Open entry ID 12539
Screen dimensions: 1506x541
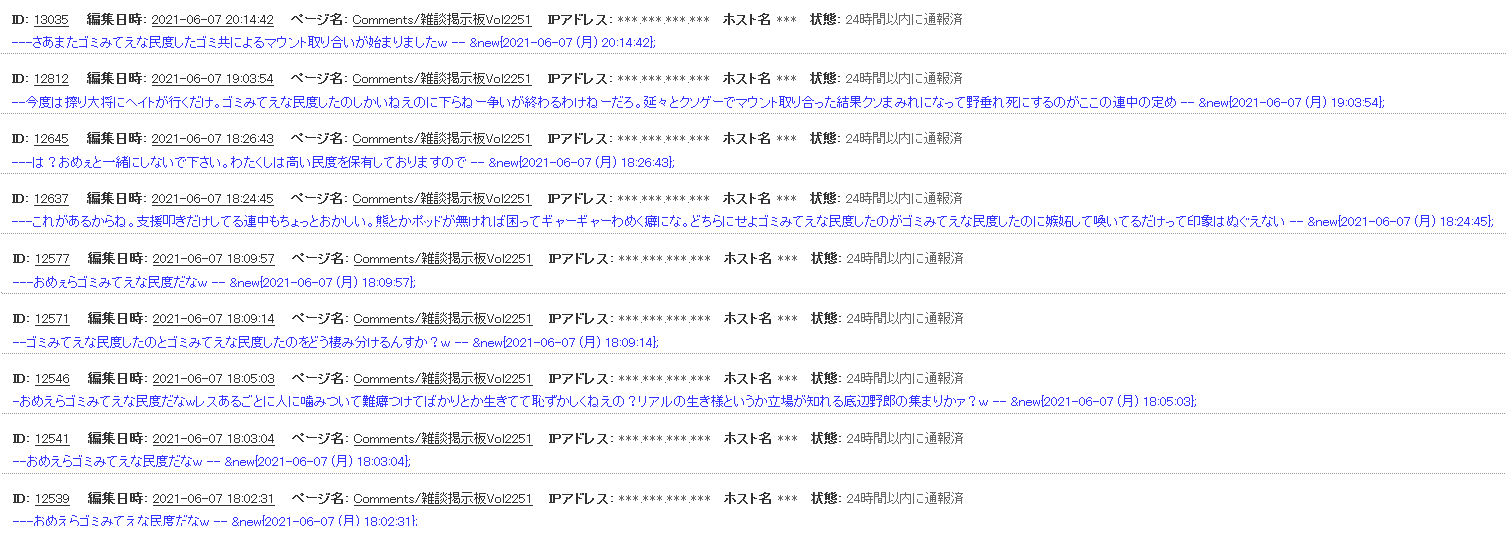point(52,499)
